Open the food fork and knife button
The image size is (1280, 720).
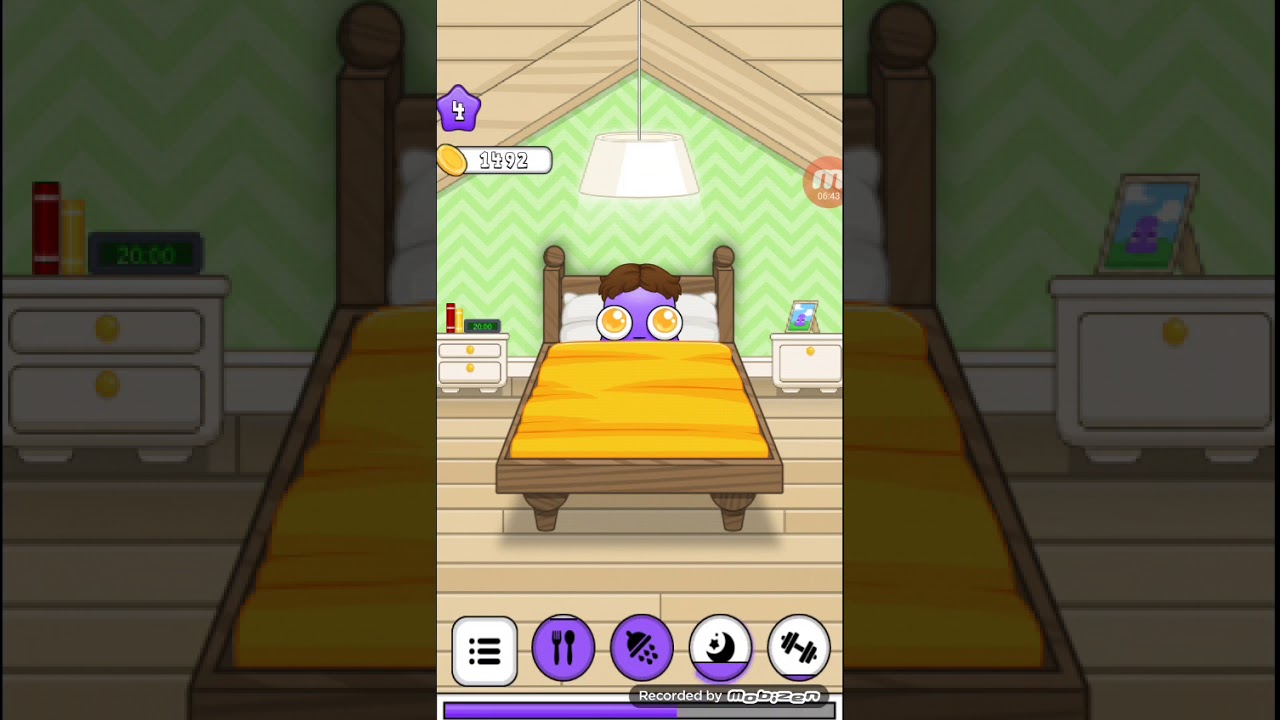click(x=563, y=648)
